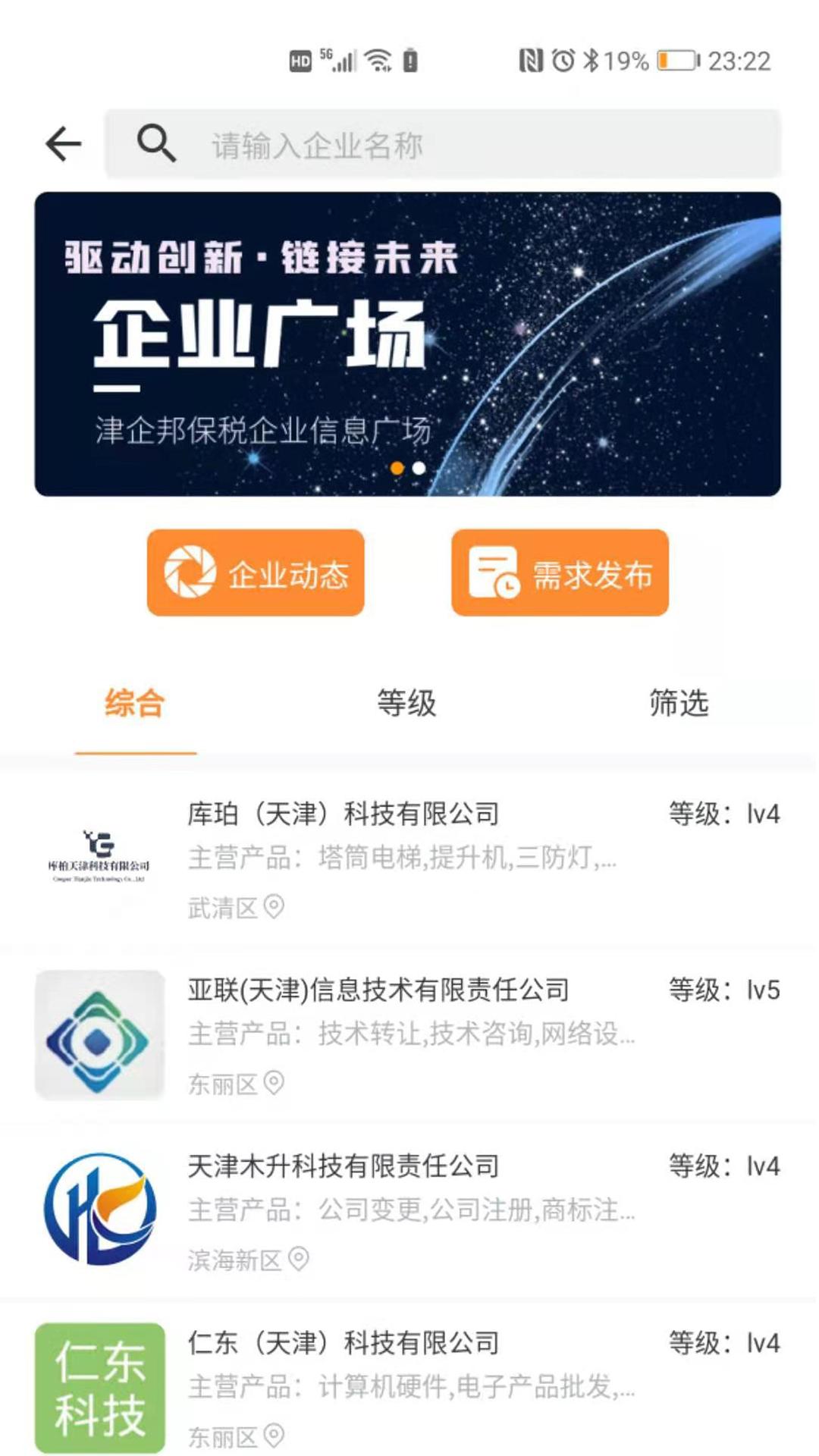
Task: Tap the second banner page indicator dot
Action: pos(419,468)
